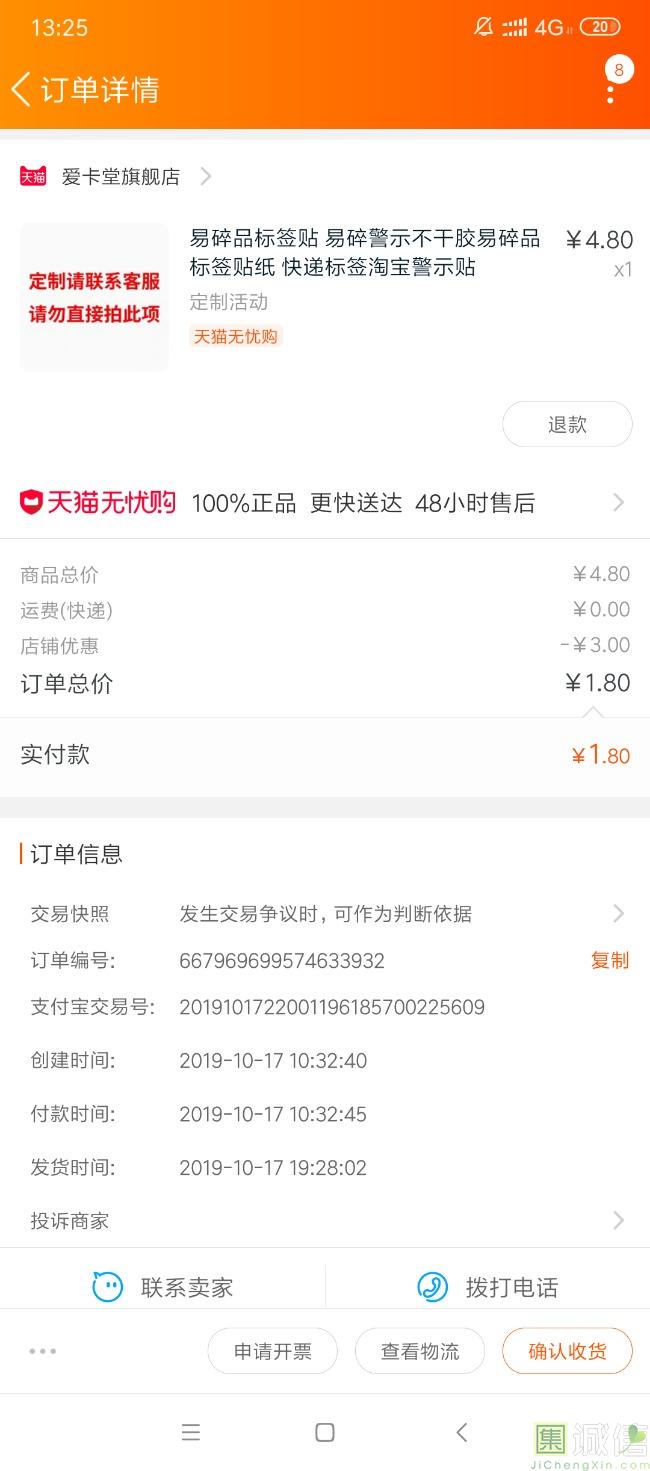Screen dimensions: 650x1471
Task: Open 天猫无忧购 service details
Action: click(x=325, y=503)
